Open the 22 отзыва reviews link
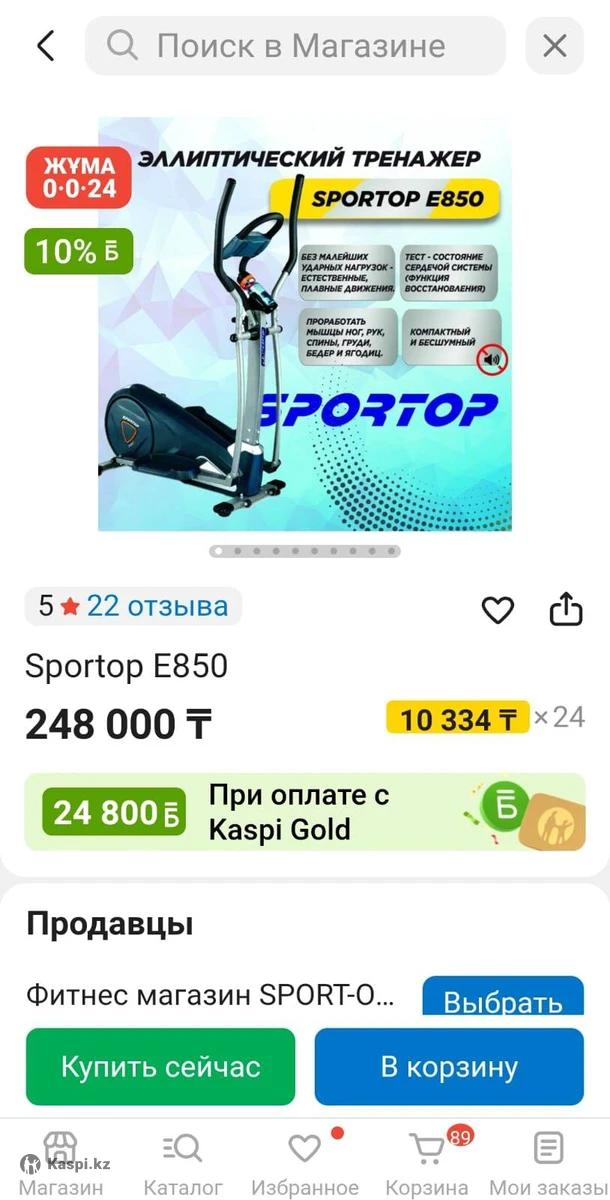The width and height of the screenshot is (610, 1200). pos(157,606)
